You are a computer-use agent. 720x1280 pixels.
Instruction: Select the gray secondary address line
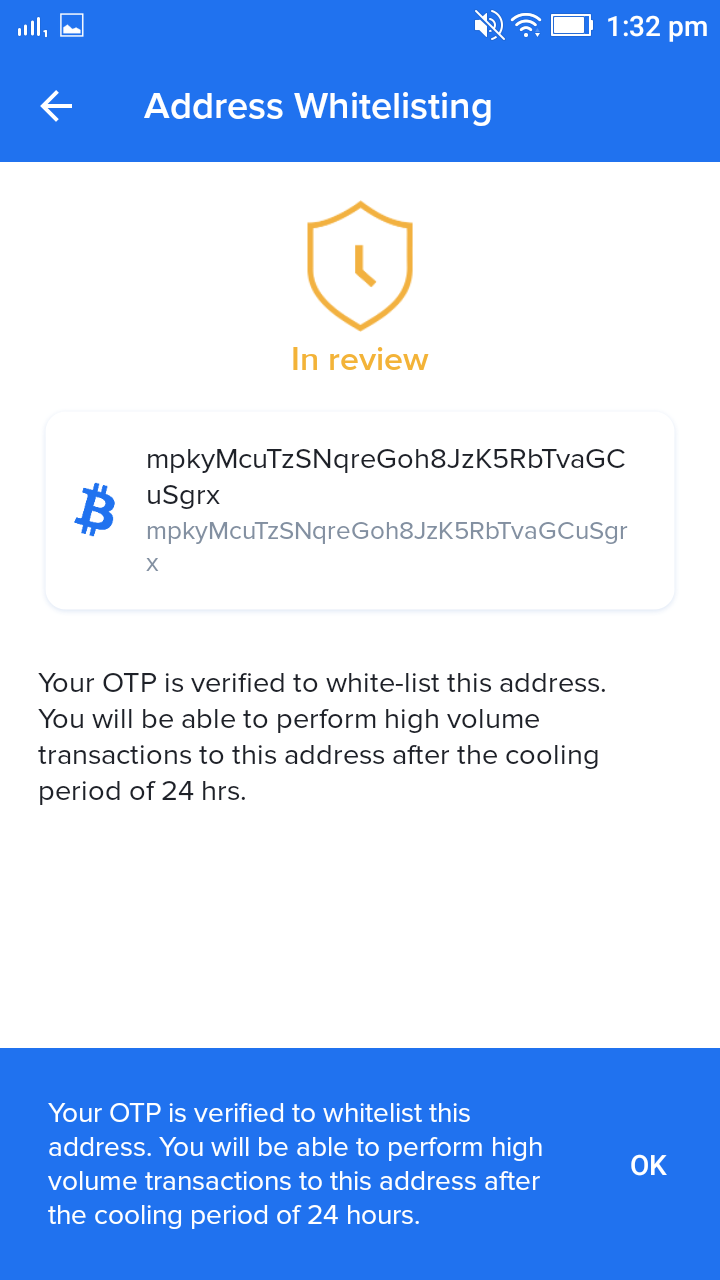tap(386, 546)
